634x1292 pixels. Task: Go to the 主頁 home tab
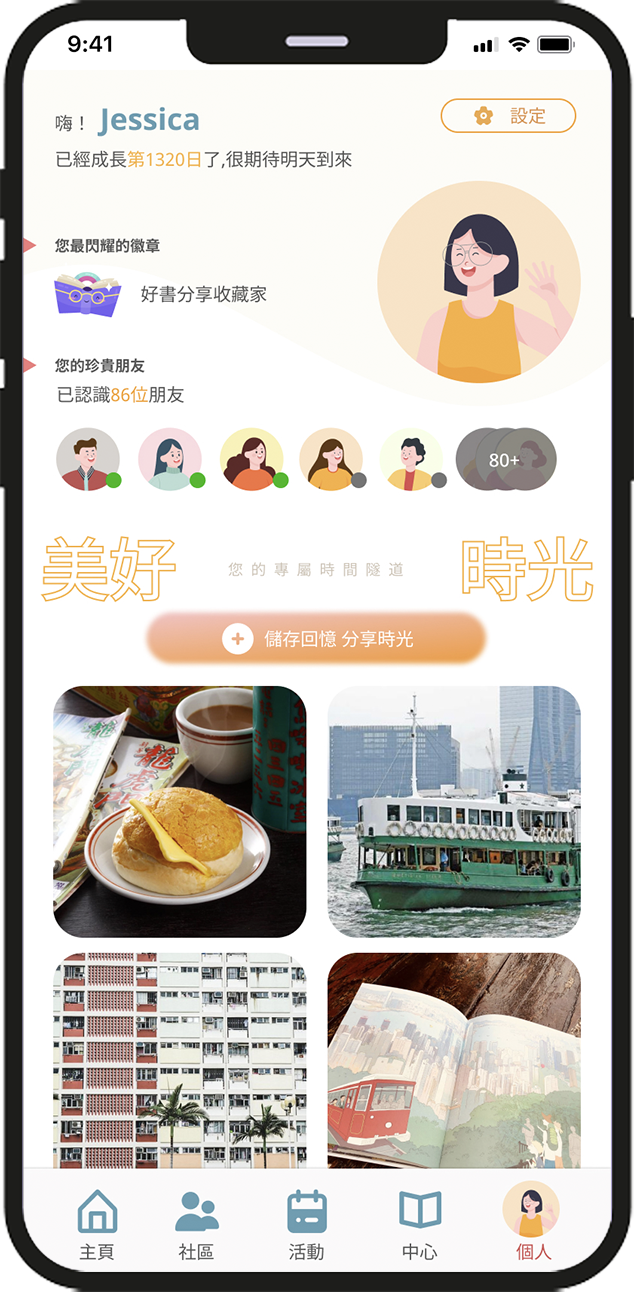(97, 1223)
